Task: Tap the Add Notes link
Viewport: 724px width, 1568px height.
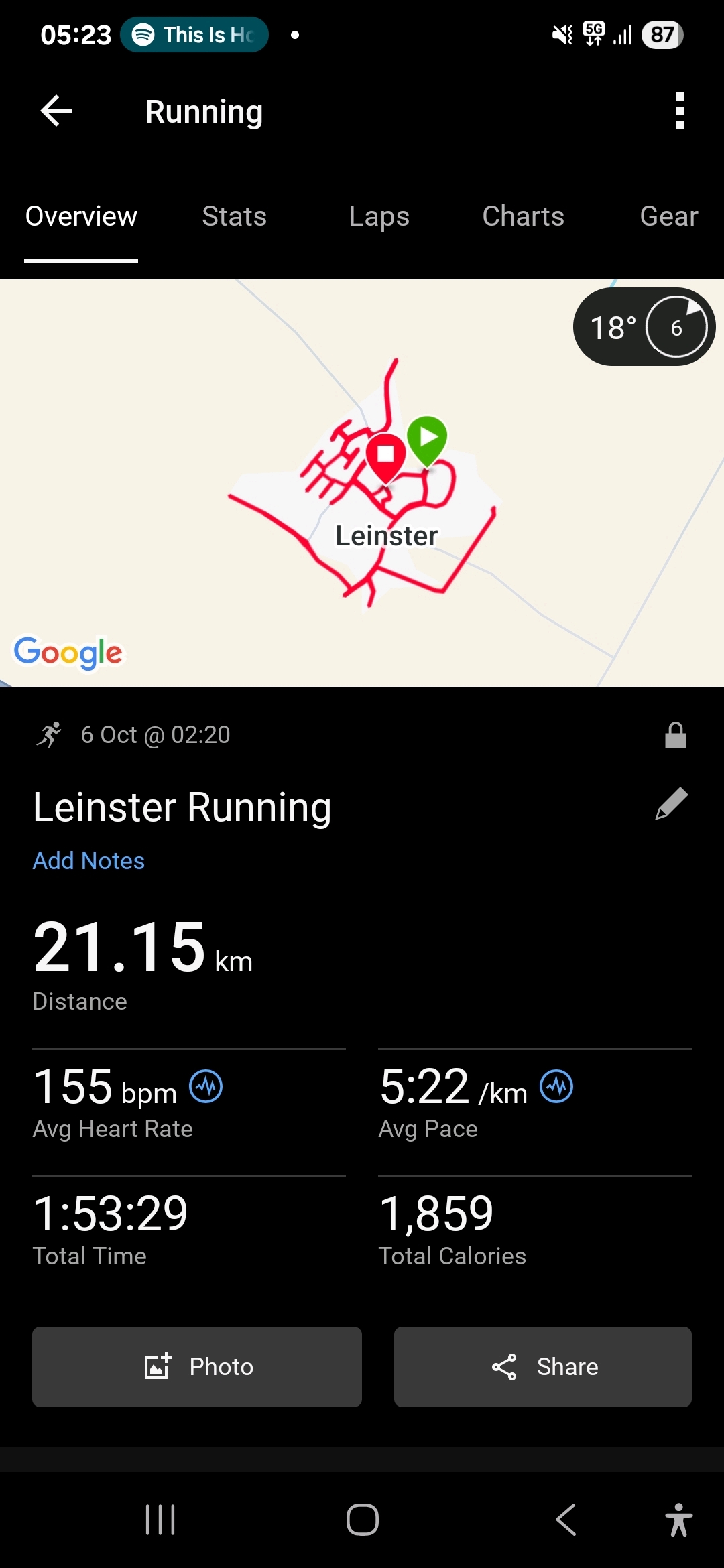Action: pos(88,860)
